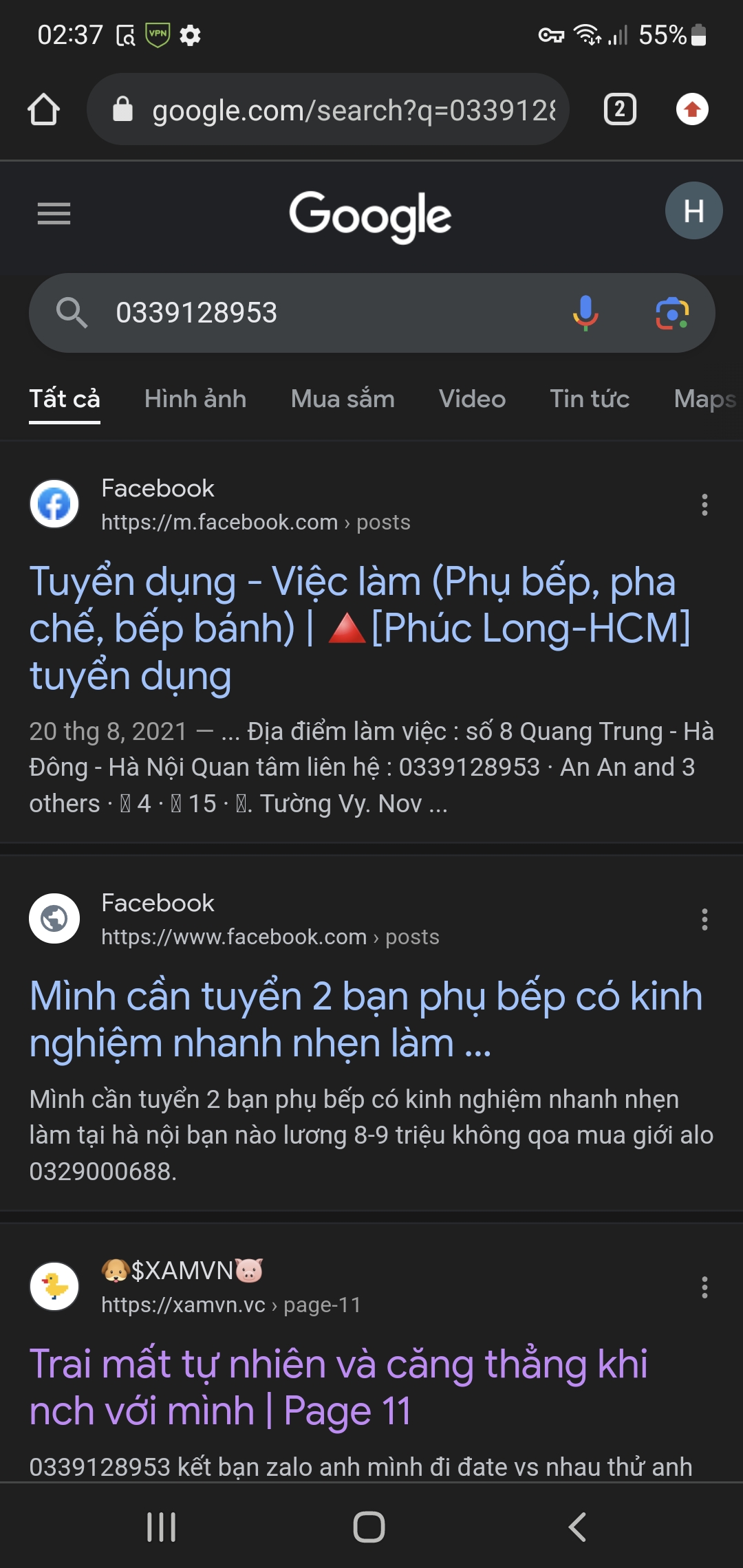Tap the red update arrow icon
The width and height of the screenshot is (743, 1568).
[692, 110]
